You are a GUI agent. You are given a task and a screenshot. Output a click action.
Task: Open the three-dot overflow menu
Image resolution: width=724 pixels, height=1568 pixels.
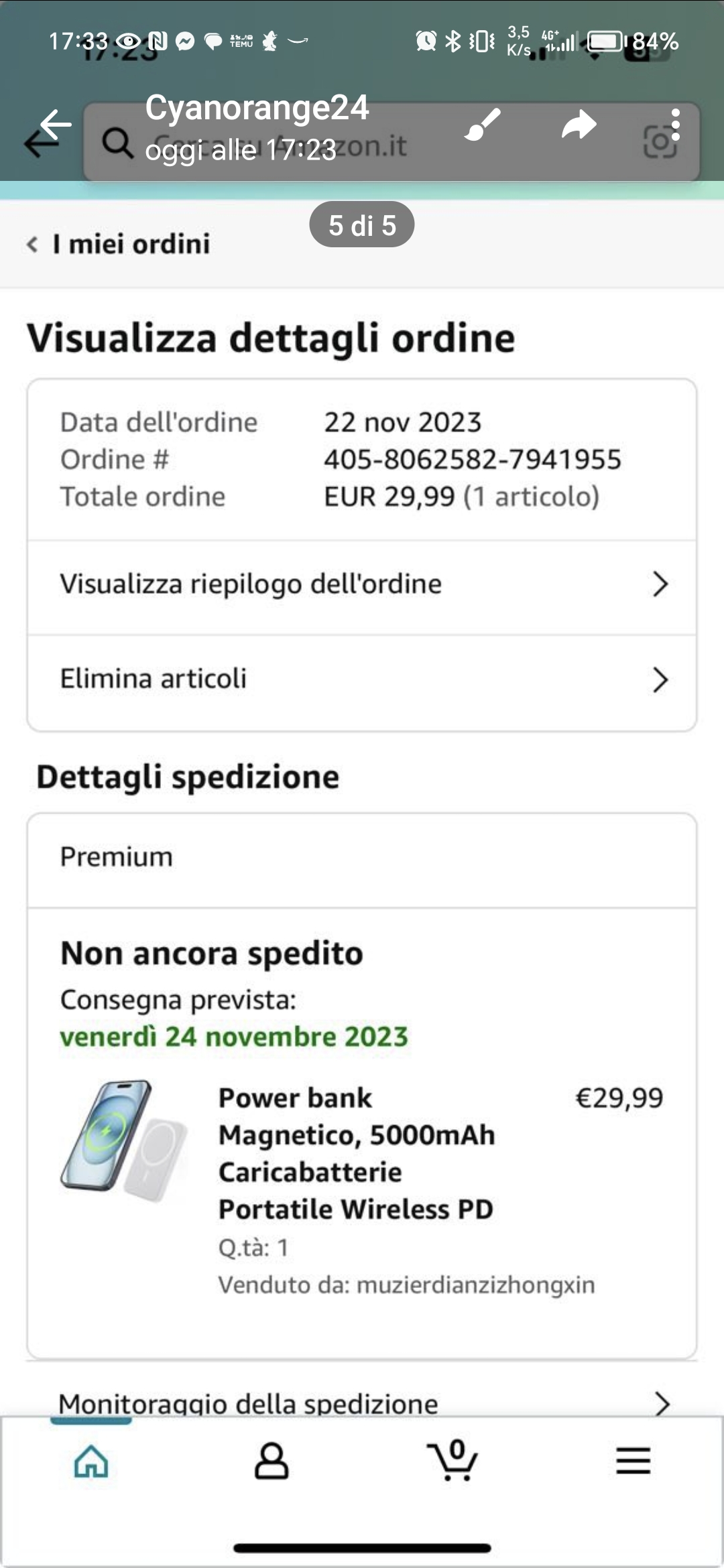[x=675, y=125]
